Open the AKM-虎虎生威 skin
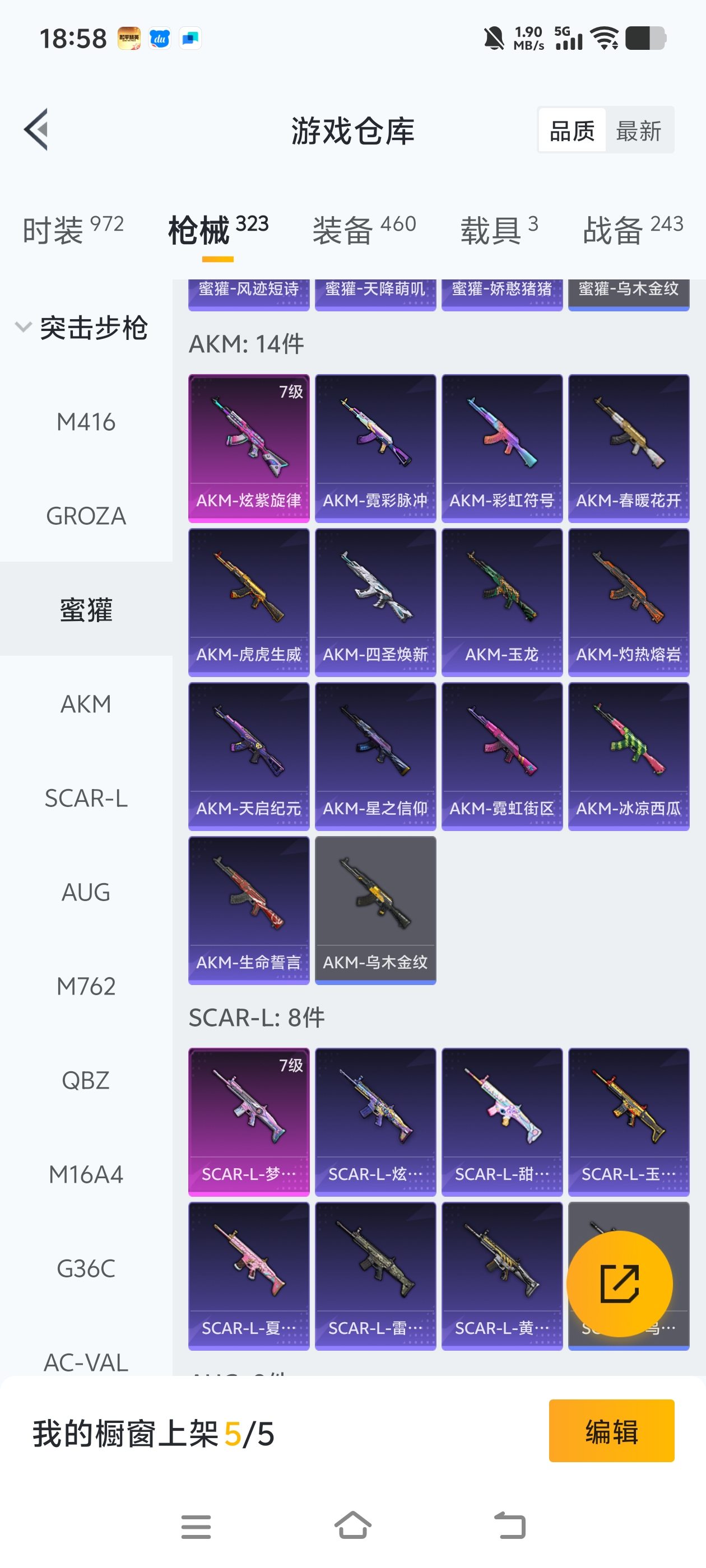 pos(249,602)
